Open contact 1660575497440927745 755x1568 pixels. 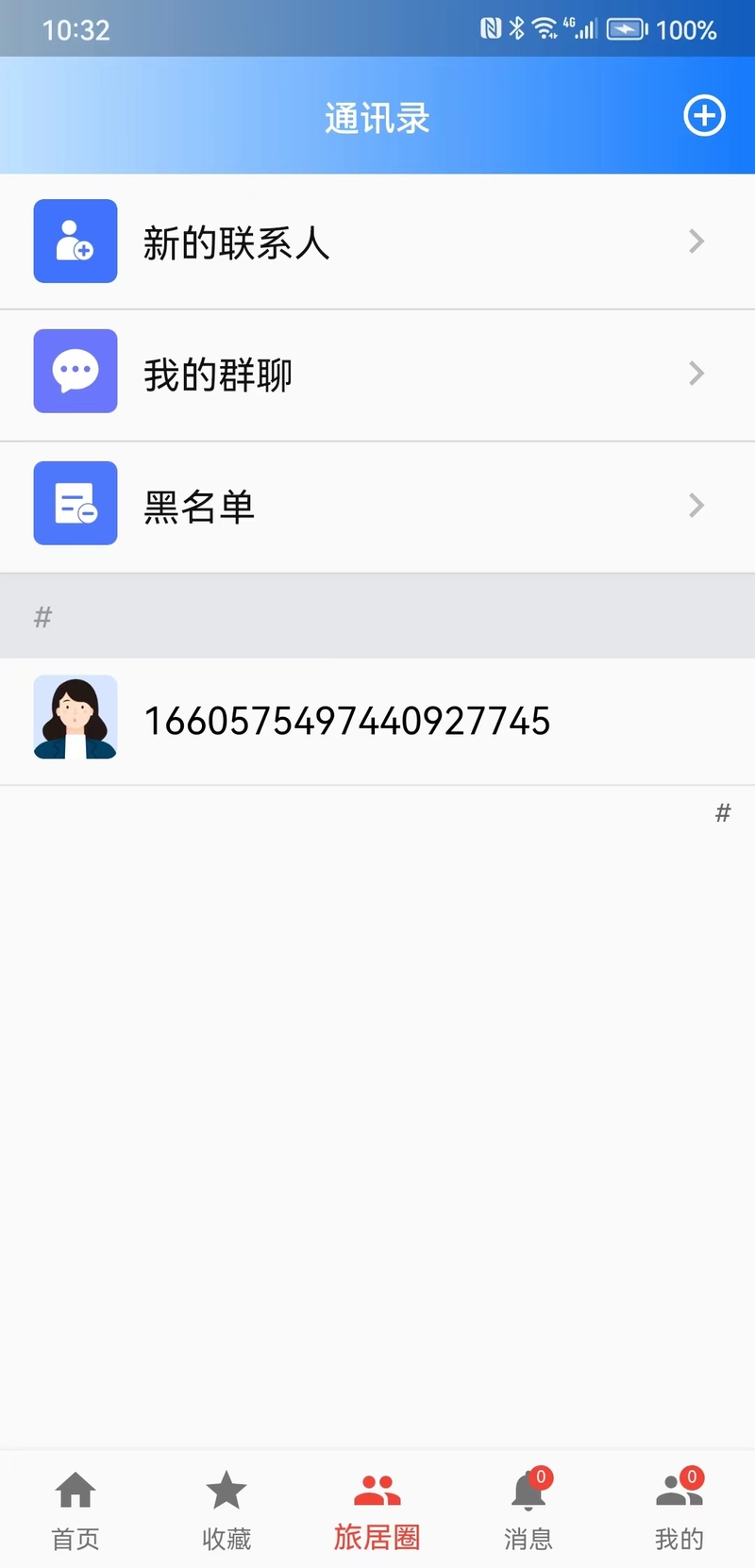point(377,721)
